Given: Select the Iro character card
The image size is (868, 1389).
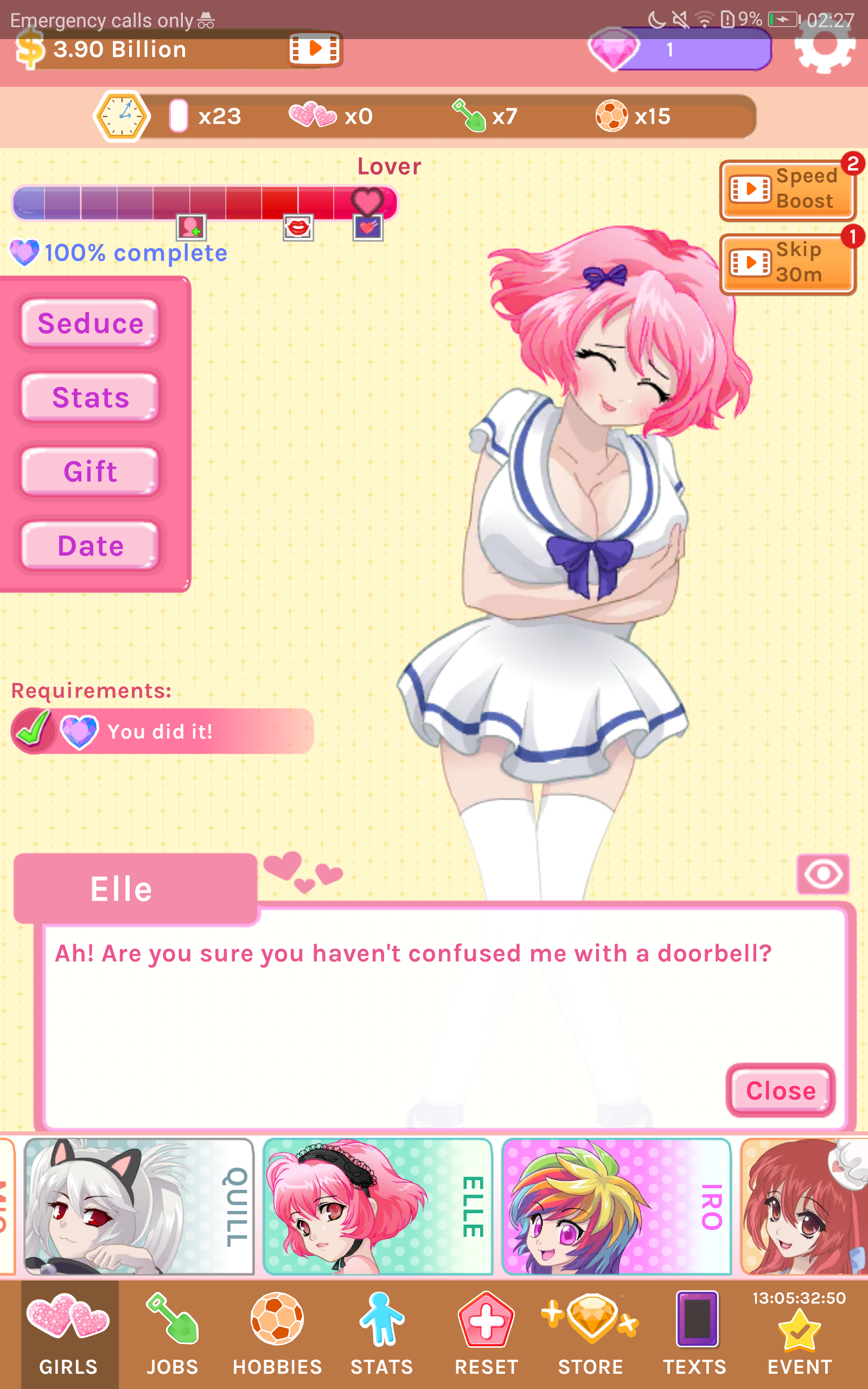Looking at the screenshot, I should click(x=616, y=1207).
